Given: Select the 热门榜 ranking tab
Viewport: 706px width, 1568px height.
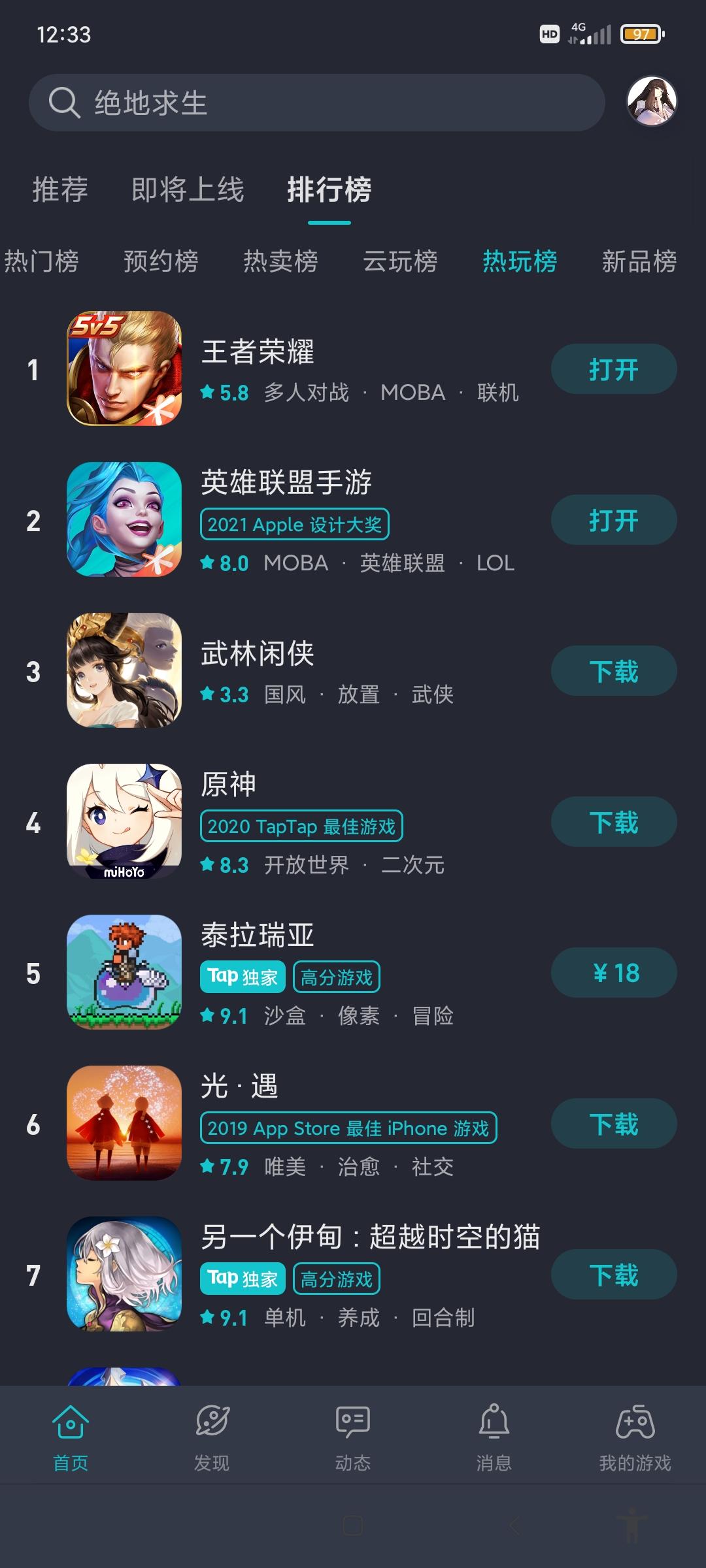Looking at the screenshot, I should [x=41, y=261].
